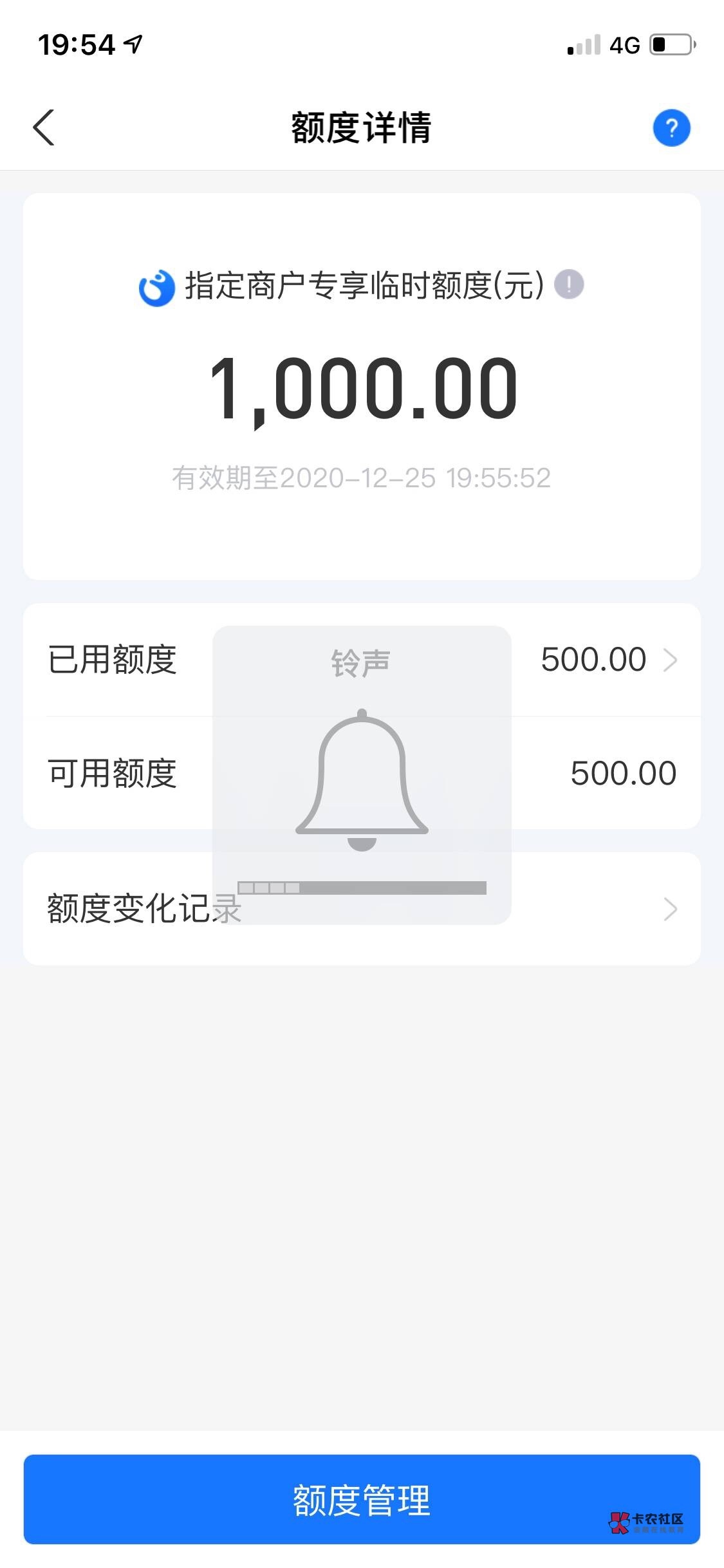Open the 已用额度 details row
The height and width of the screenshot is (1568, 724).
pos(362,660)
